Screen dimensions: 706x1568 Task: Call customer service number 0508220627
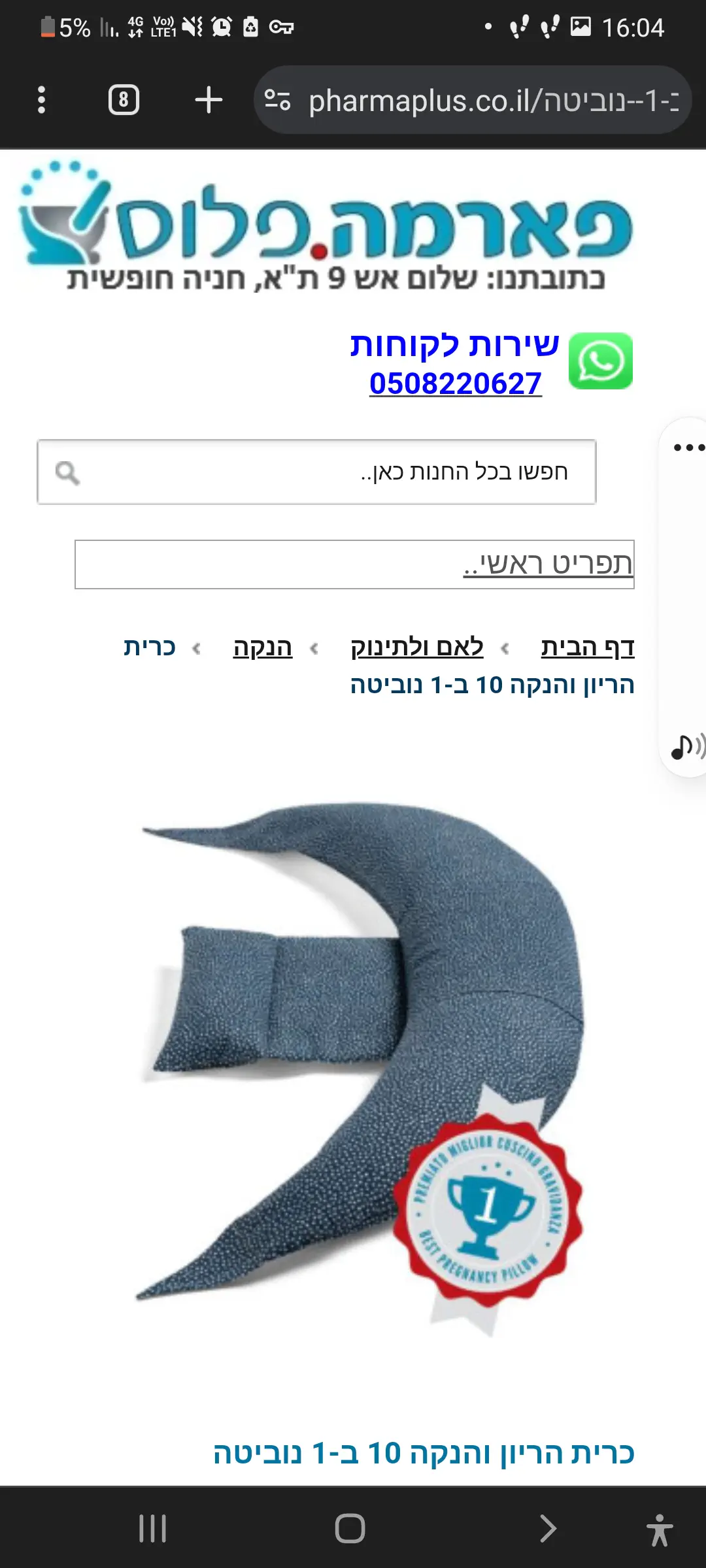click(x=455, y=384)
